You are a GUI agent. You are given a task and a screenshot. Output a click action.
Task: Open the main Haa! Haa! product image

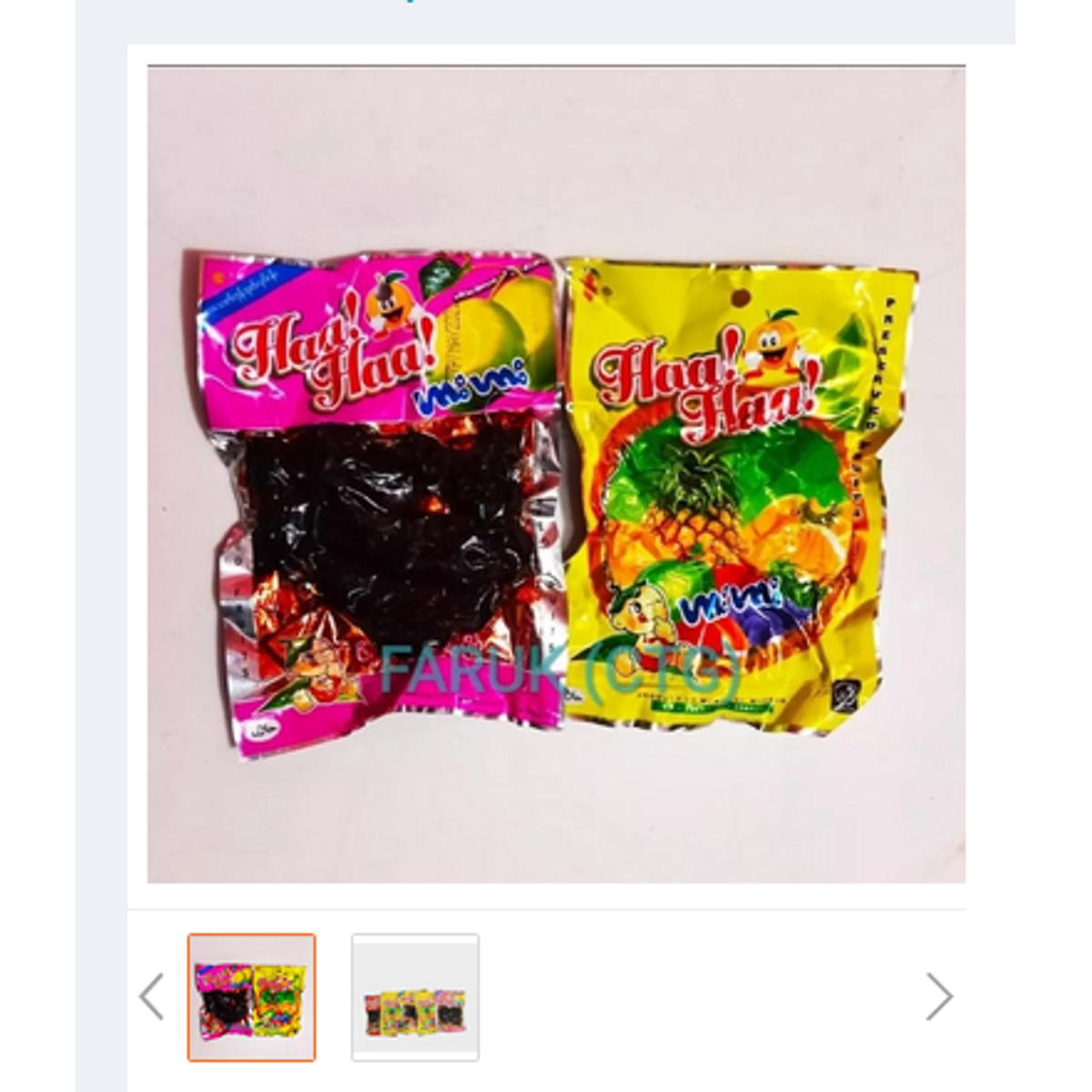tap(556, 473)
